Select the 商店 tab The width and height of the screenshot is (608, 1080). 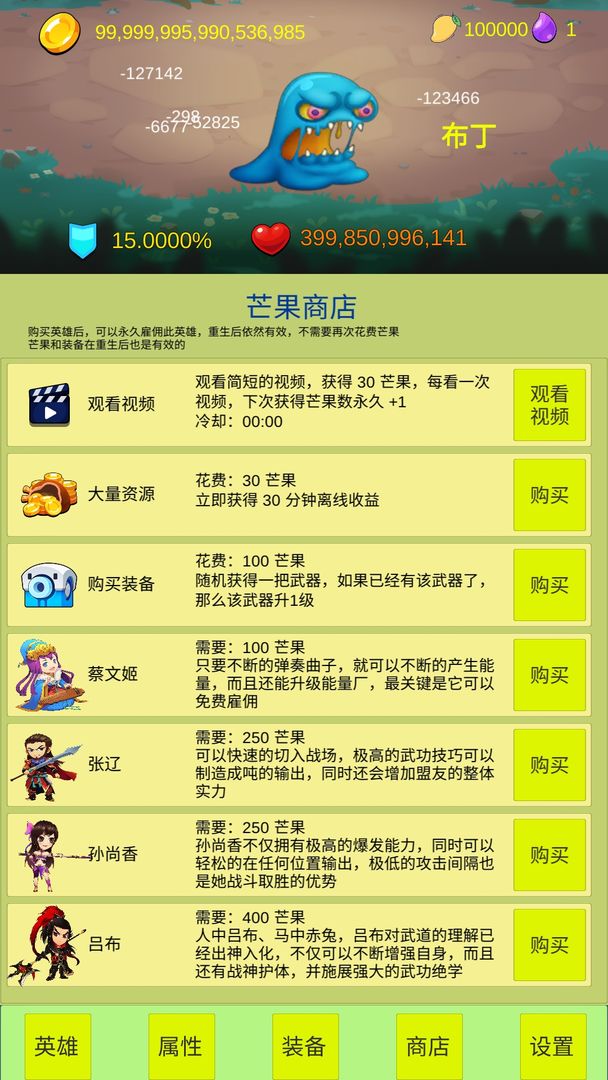coord(429,1046)
